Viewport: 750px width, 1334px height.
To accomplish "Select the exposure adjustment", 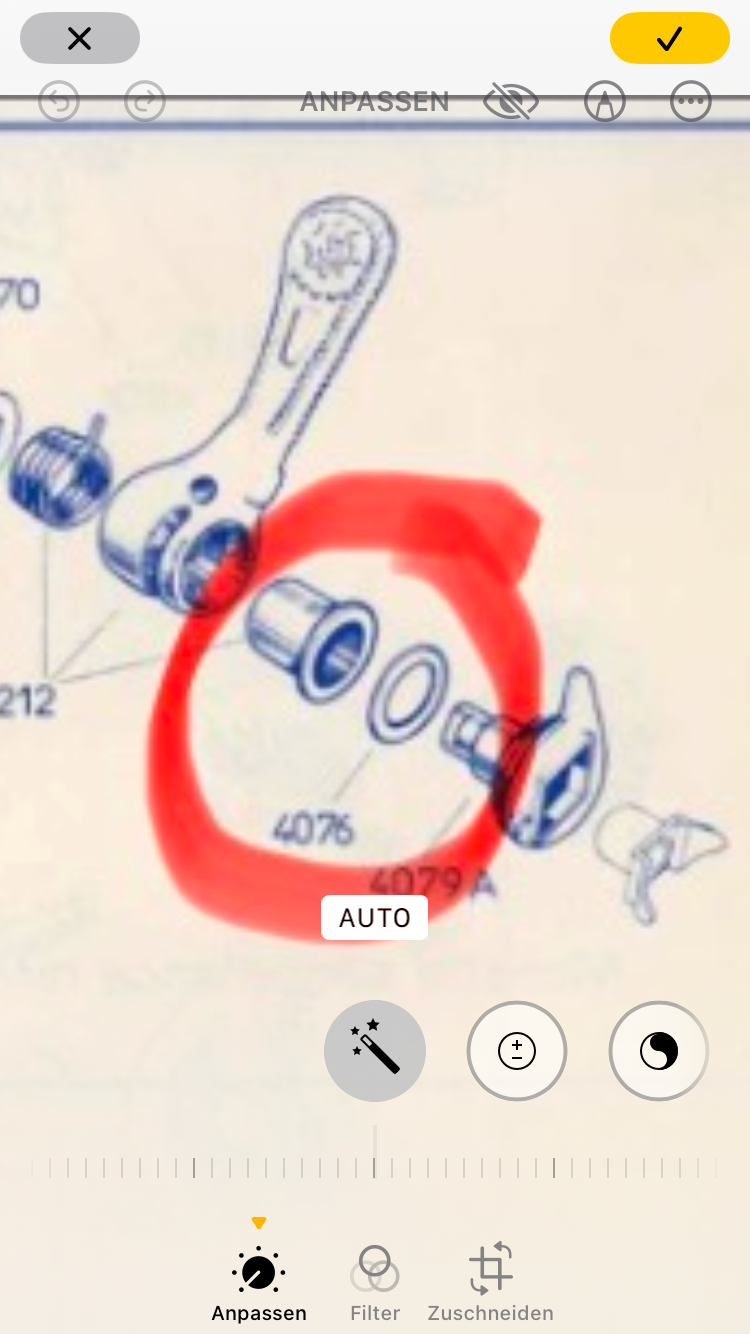I will [x=517, y=1051].
